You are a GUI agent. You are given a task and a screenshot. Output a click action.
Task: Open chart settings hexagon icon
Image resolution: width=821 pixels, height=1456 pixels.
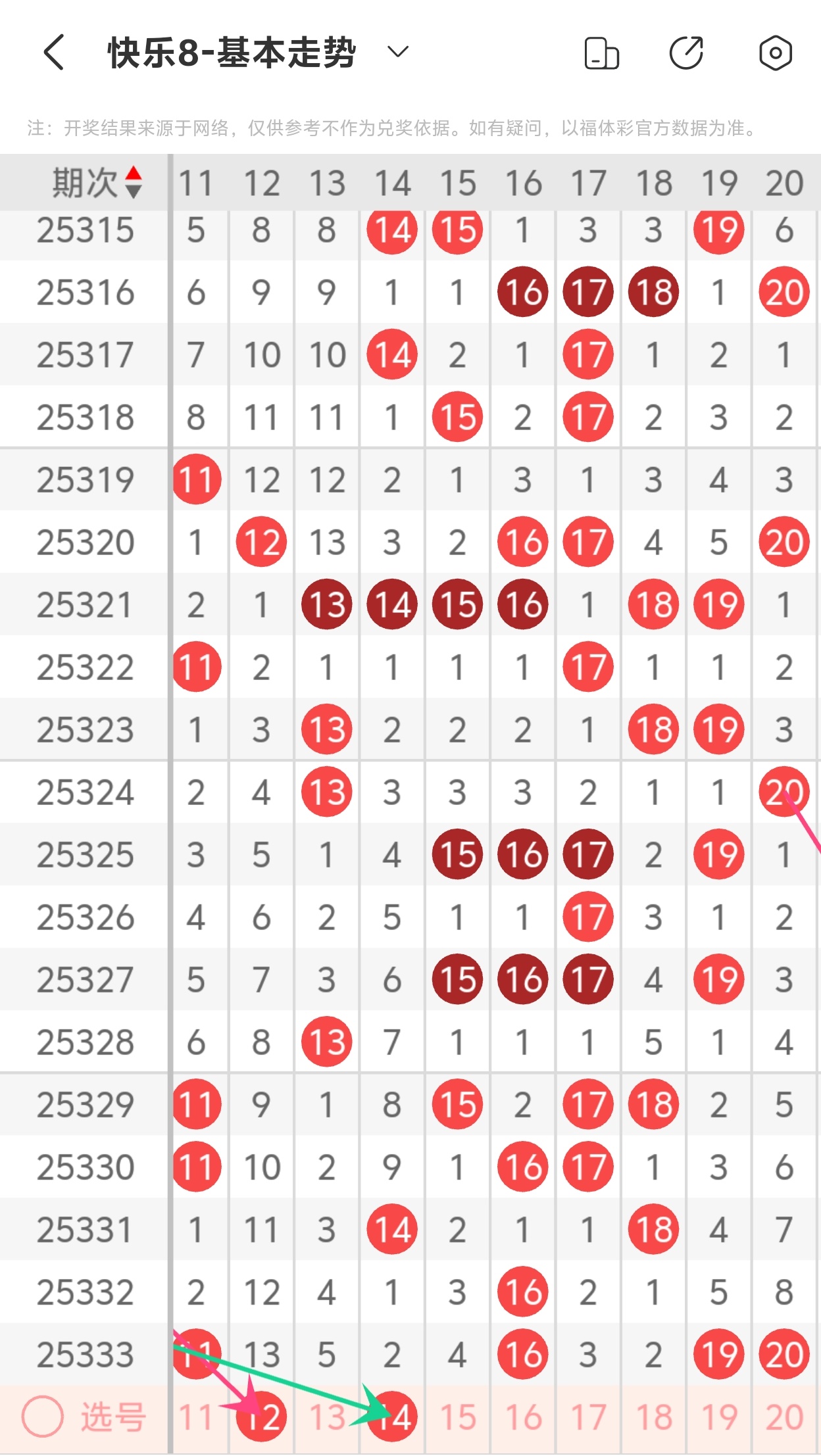point(776,53)
